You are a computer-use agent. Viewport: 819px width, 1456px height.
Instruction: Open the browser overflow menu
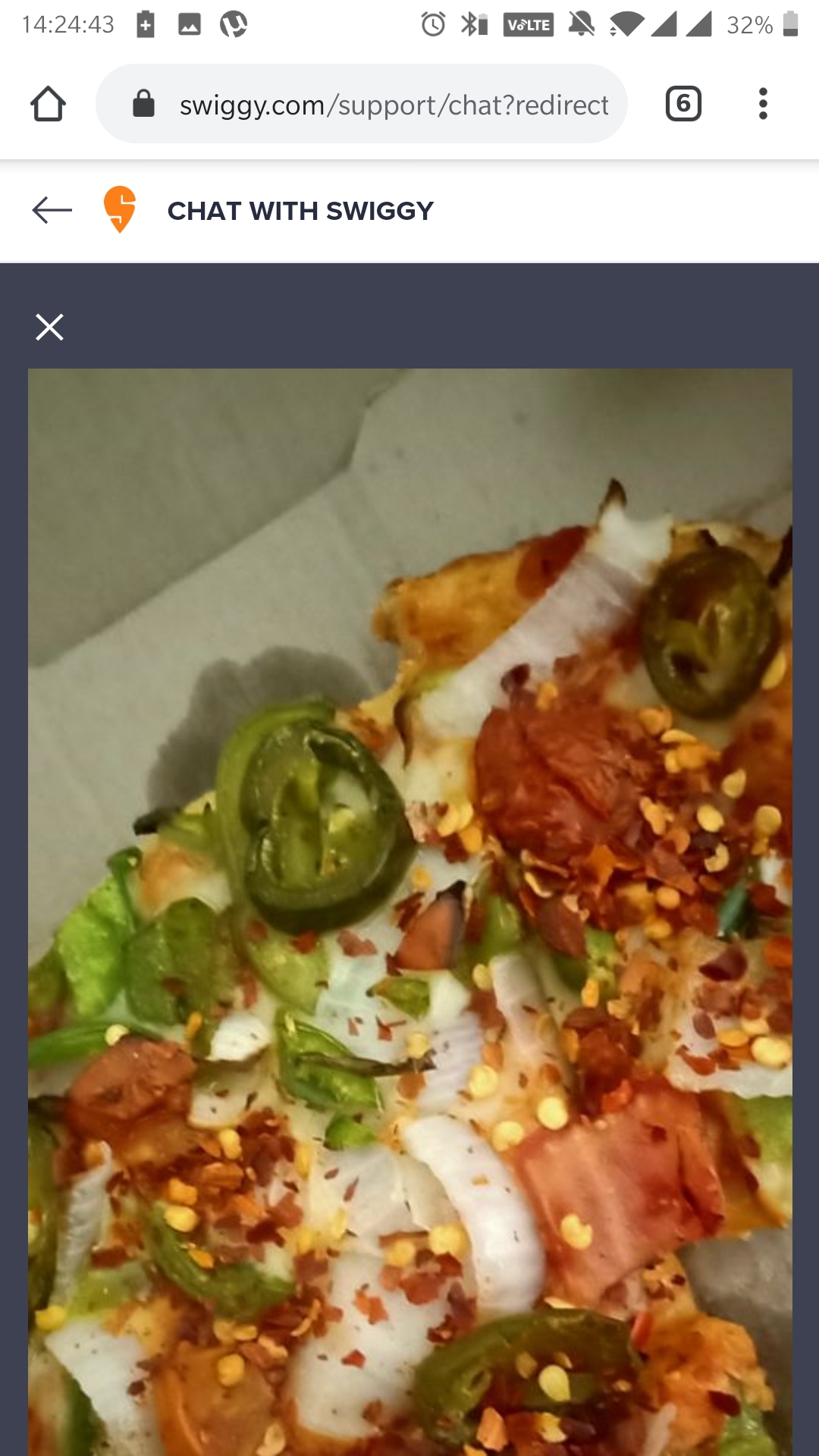click(x=763, y=104)
